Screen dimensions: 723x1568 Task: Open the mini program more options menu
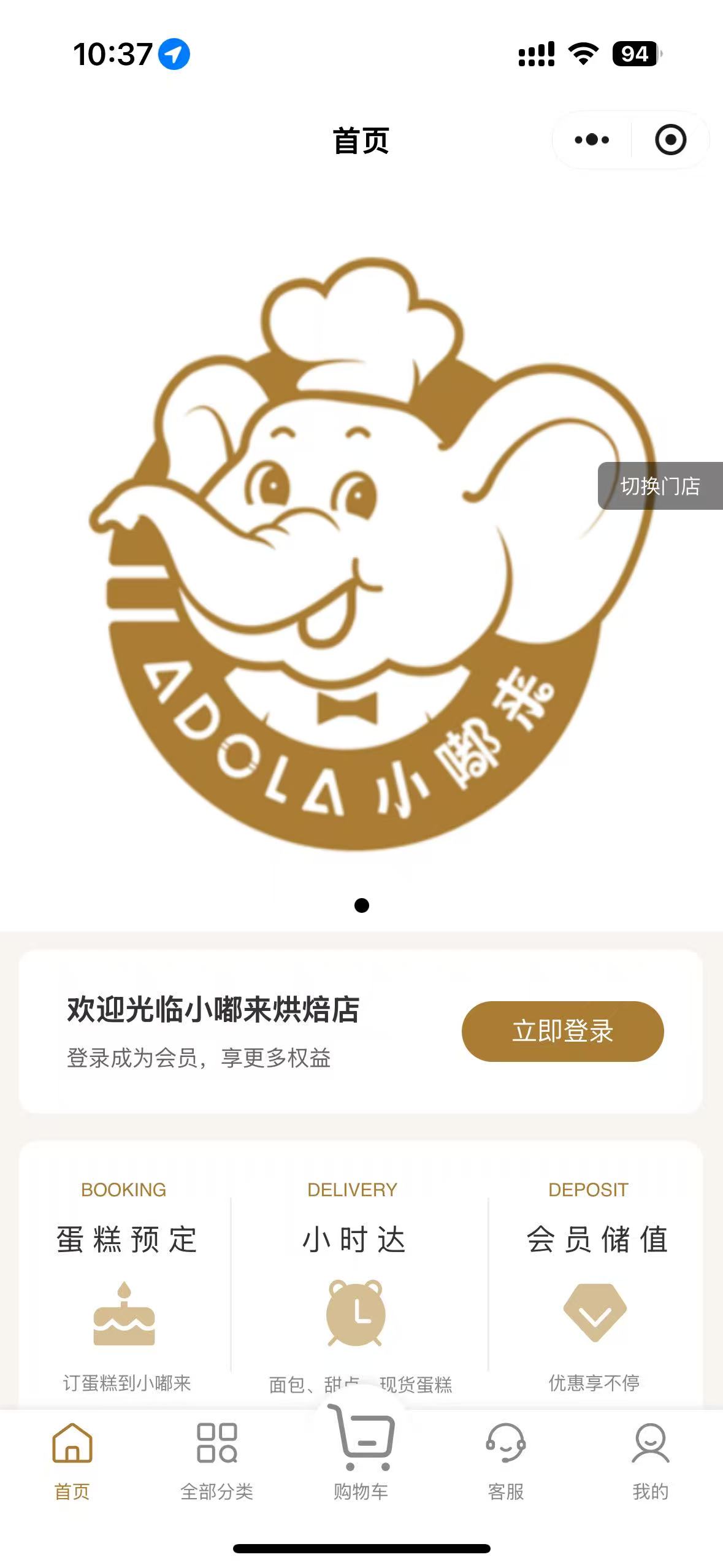click(x=592, y=140)
